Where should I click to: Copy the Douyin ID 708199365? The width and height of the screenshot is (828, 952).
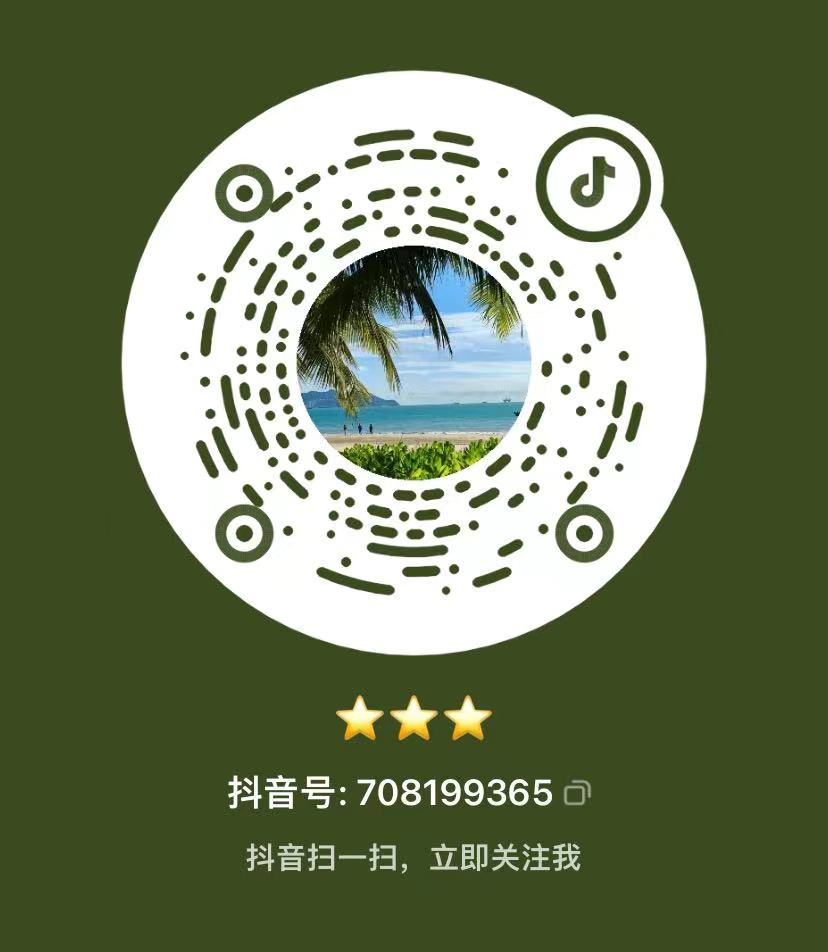(577, 794)
